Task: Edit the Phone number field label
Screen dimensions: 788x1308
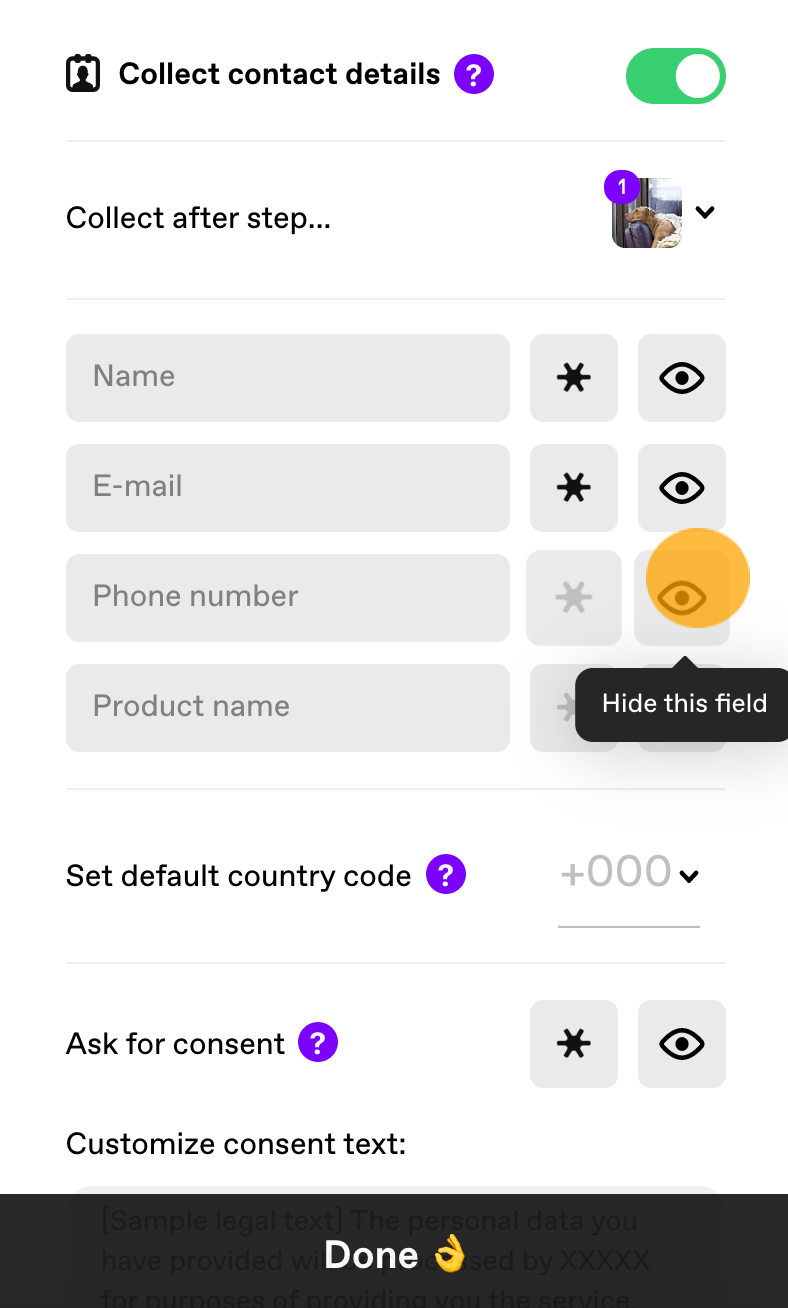Action: [288, 598]
